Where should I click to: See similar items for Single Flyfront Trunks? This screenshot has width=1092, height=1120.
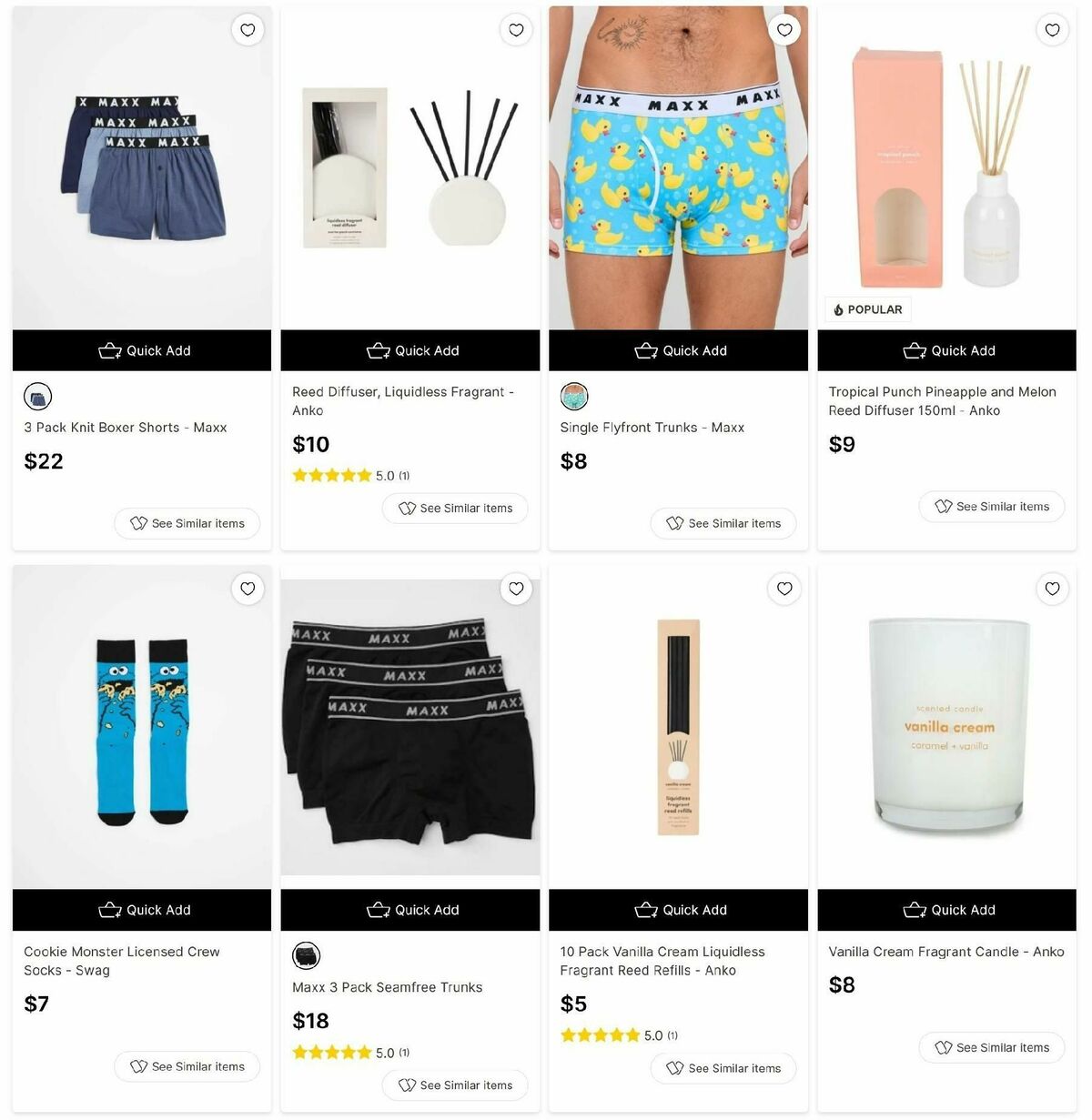(723, 523)
